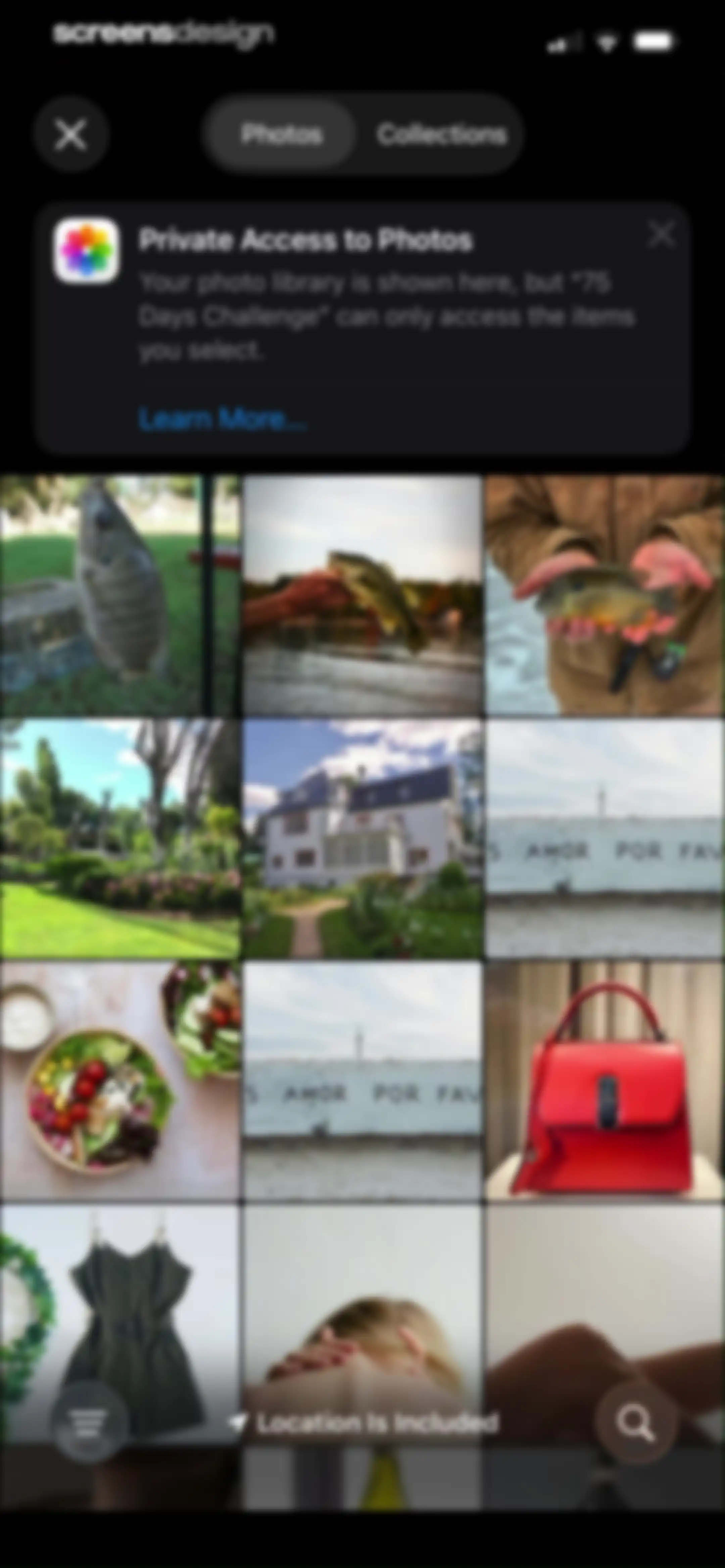Dismiss the Private Access to Photos banner

click(x=661, y=234)
